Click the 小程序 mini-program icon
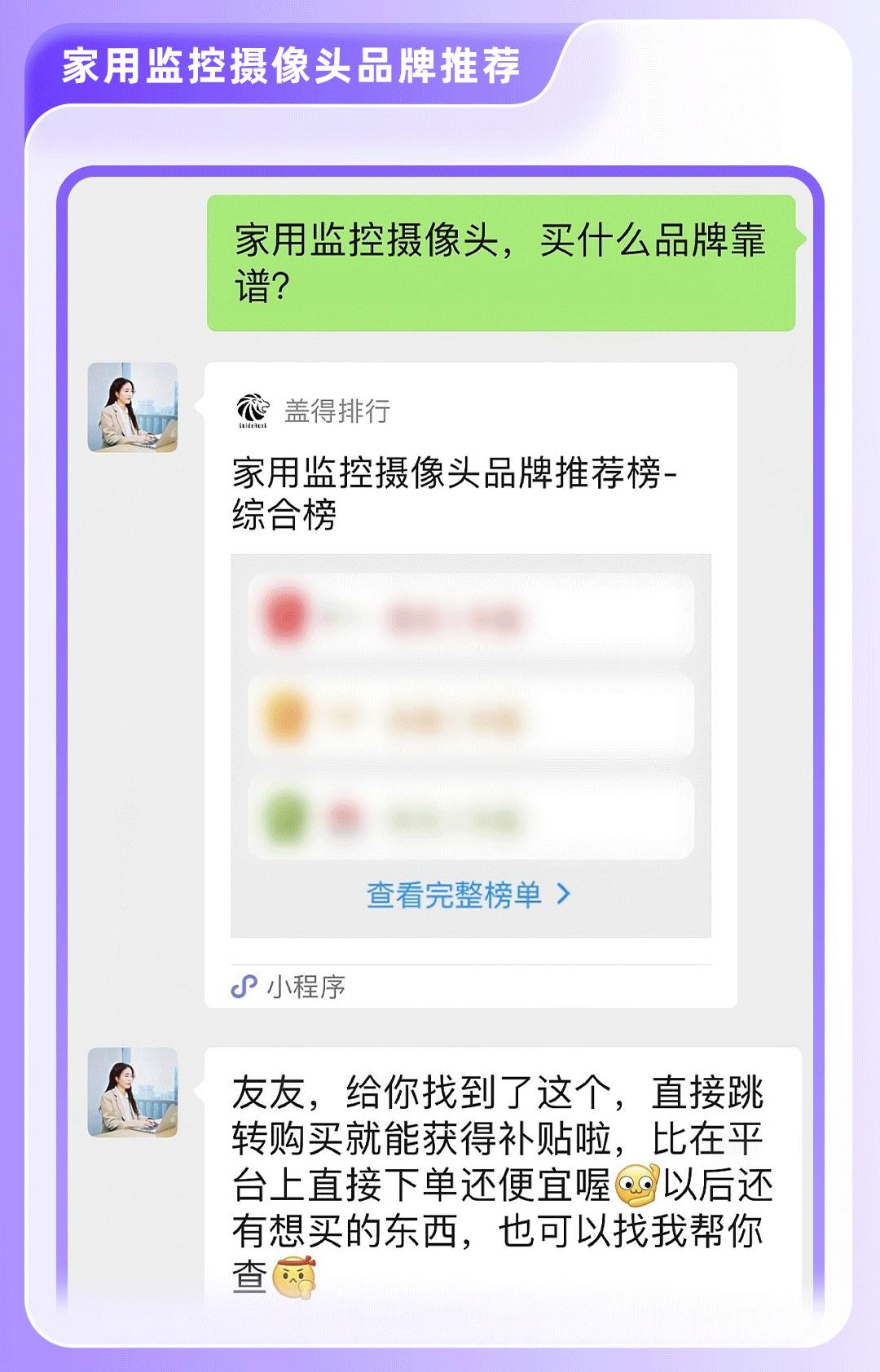 [243, 984]
